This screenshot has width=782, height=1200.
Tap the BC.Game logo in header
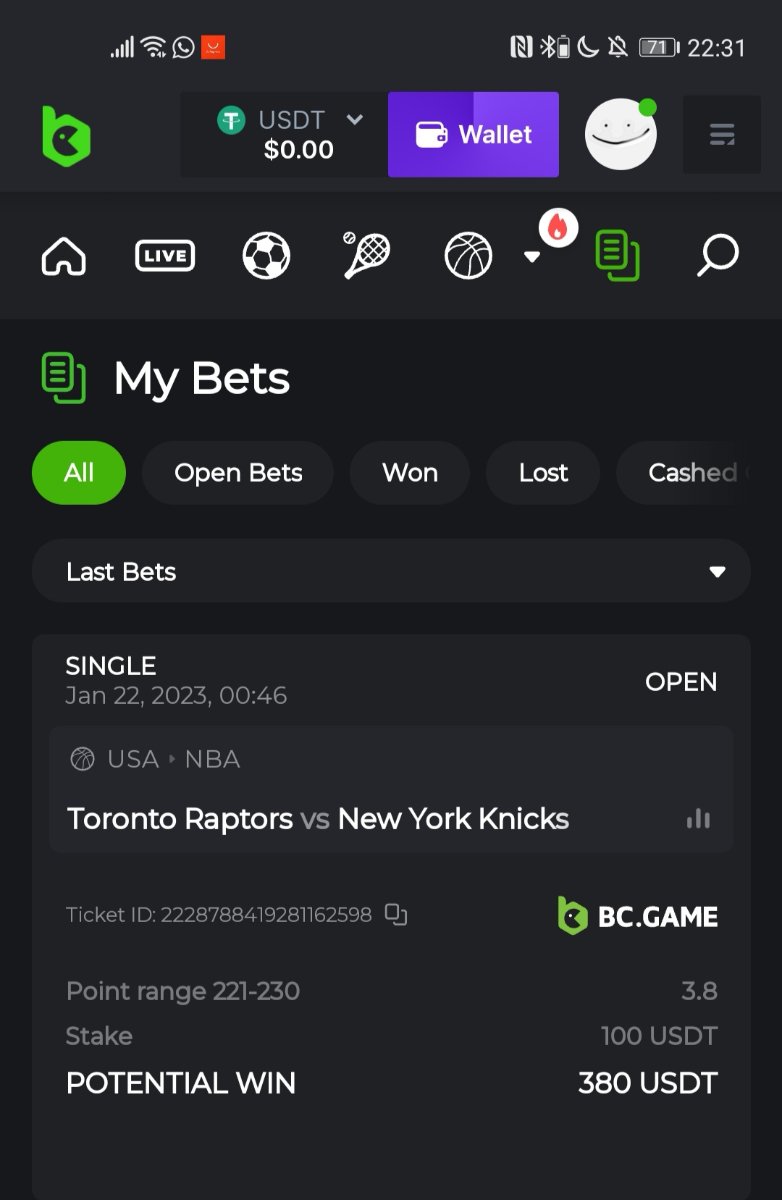click(66, 135)
